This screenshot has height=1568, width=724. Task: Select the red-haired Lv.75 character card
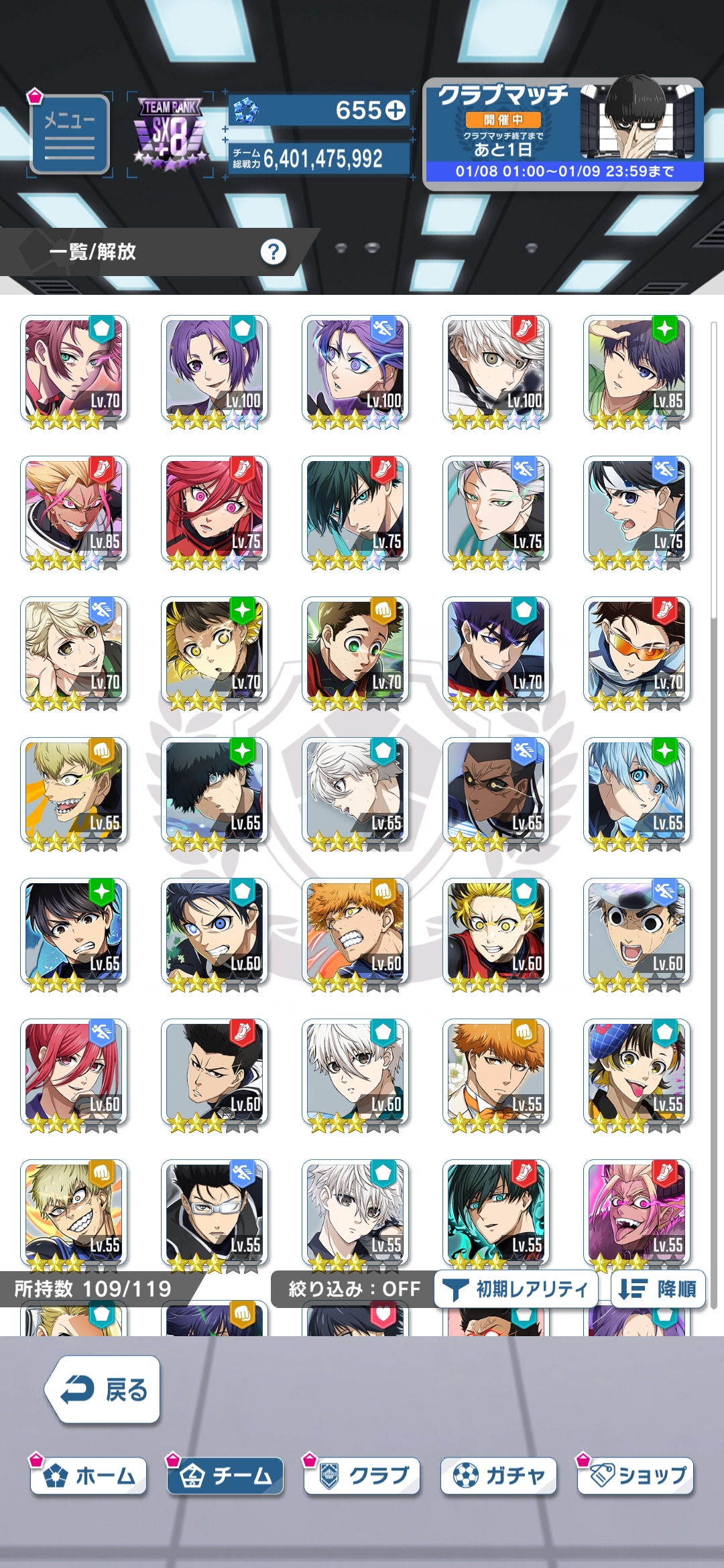pyautogui.click(x=215, y=511)
